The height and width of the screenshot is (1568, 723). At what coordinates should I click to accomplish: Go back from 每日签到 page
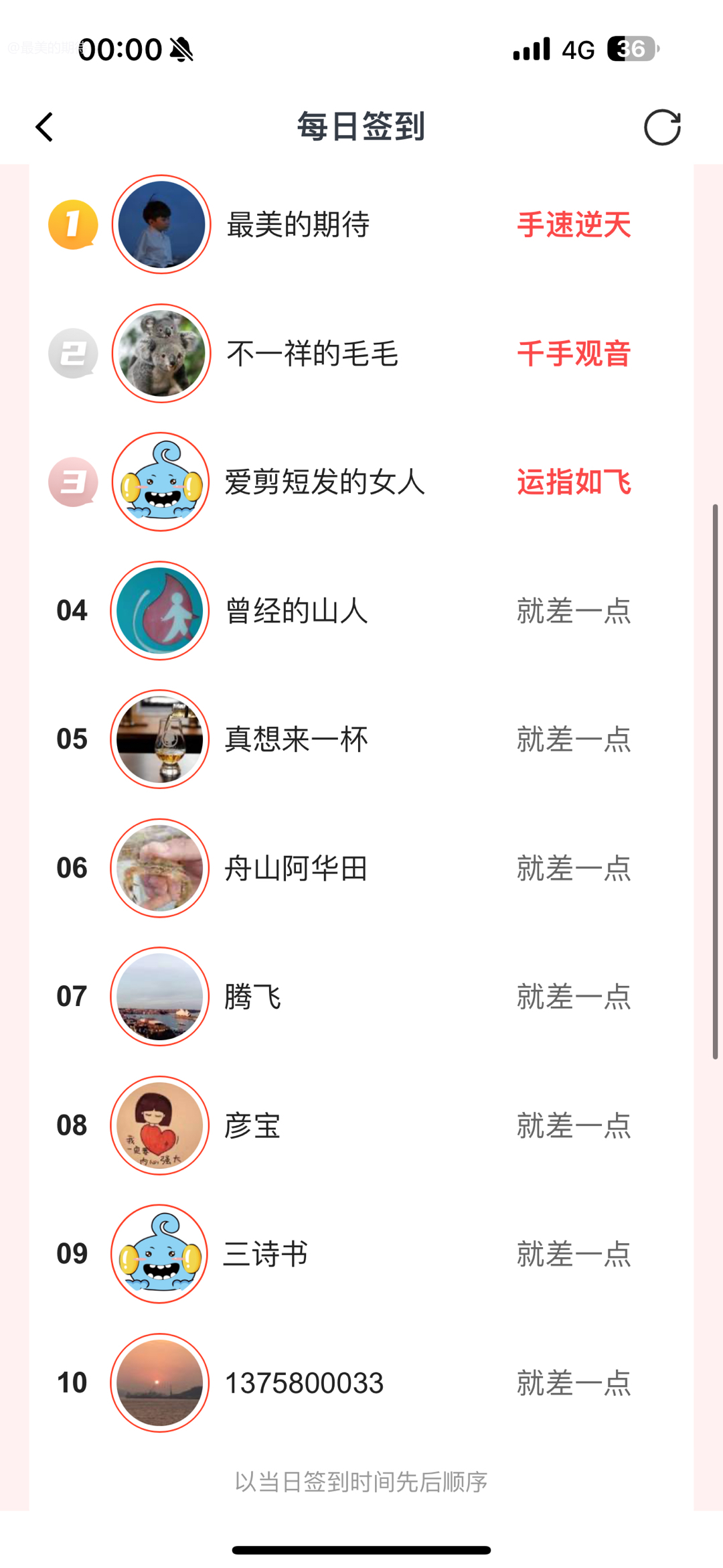pyautogui.click(x=44, y=127)
